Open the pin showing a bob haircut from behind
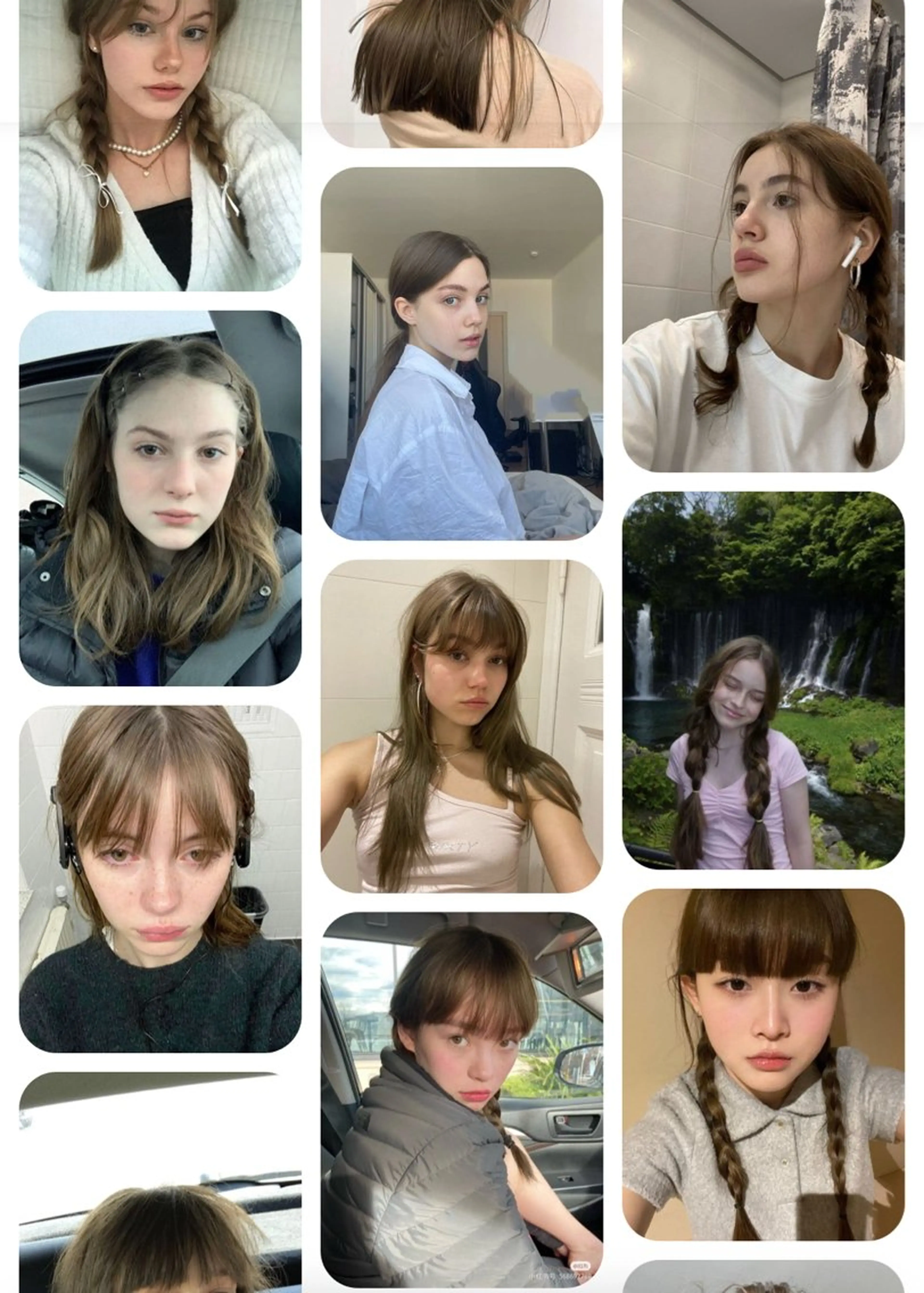 click(462, 73)
